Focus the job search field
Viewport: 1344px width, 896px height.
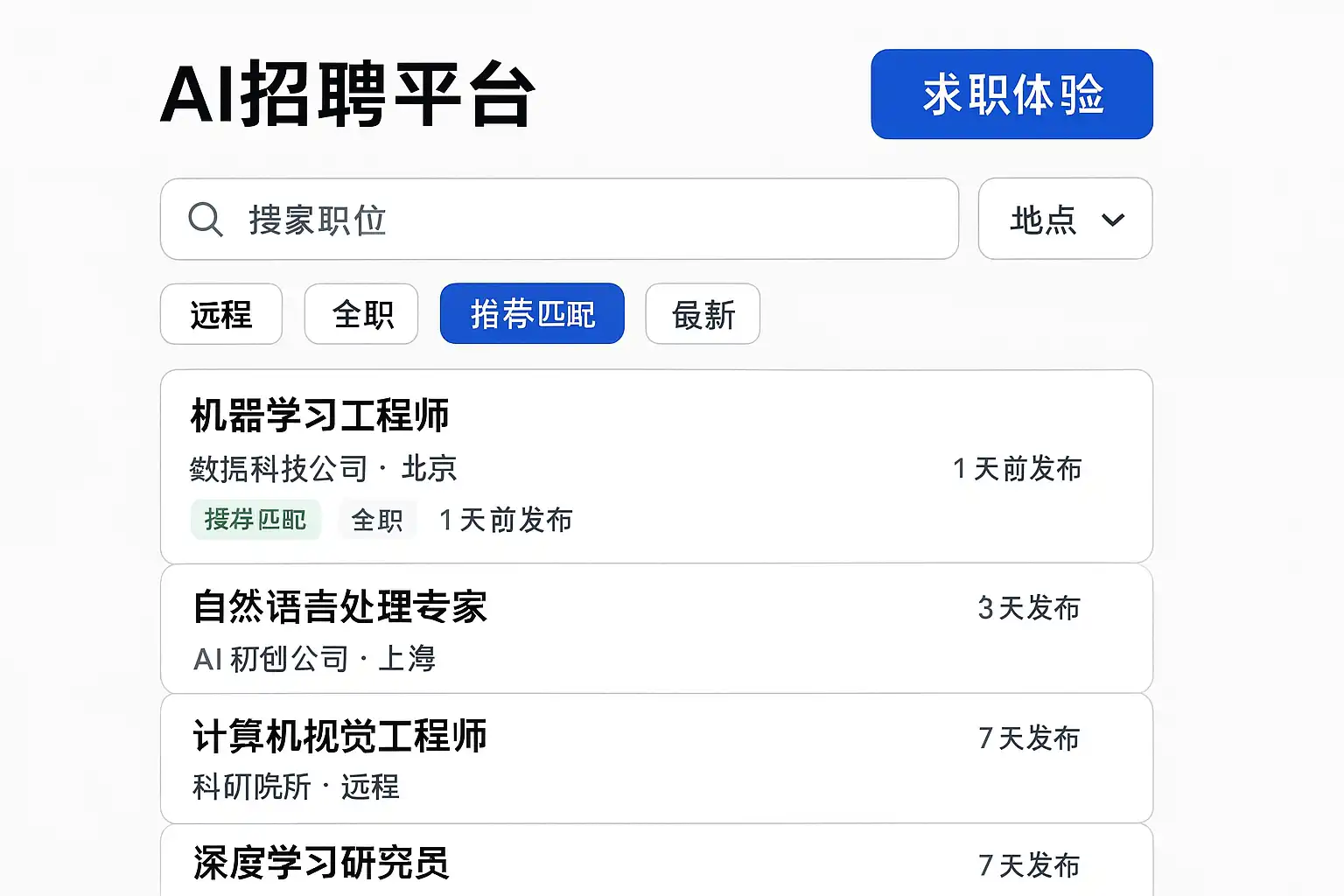[x=560, y=220]
